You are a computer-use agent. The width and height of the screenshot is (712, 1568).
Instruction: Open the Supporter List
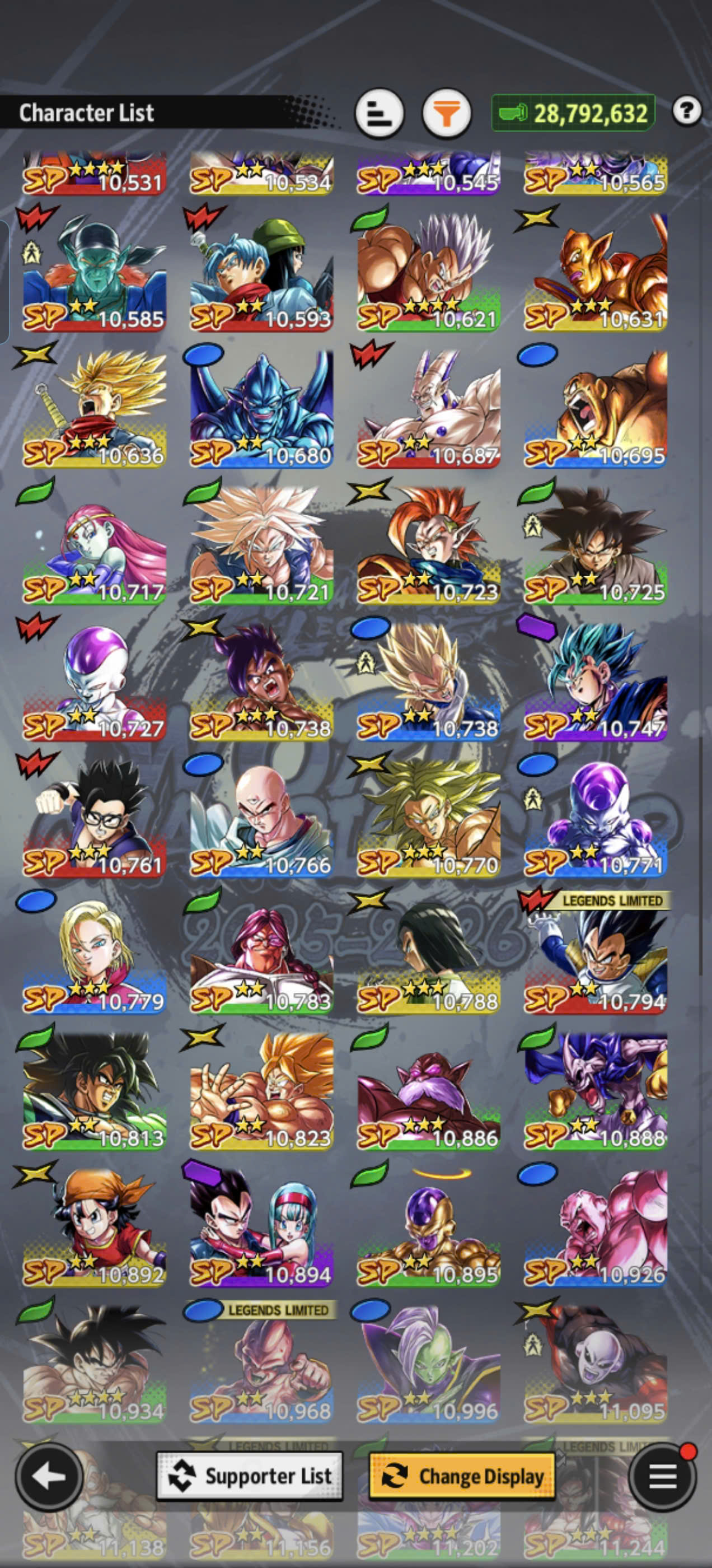click(x=250, y=1476)
